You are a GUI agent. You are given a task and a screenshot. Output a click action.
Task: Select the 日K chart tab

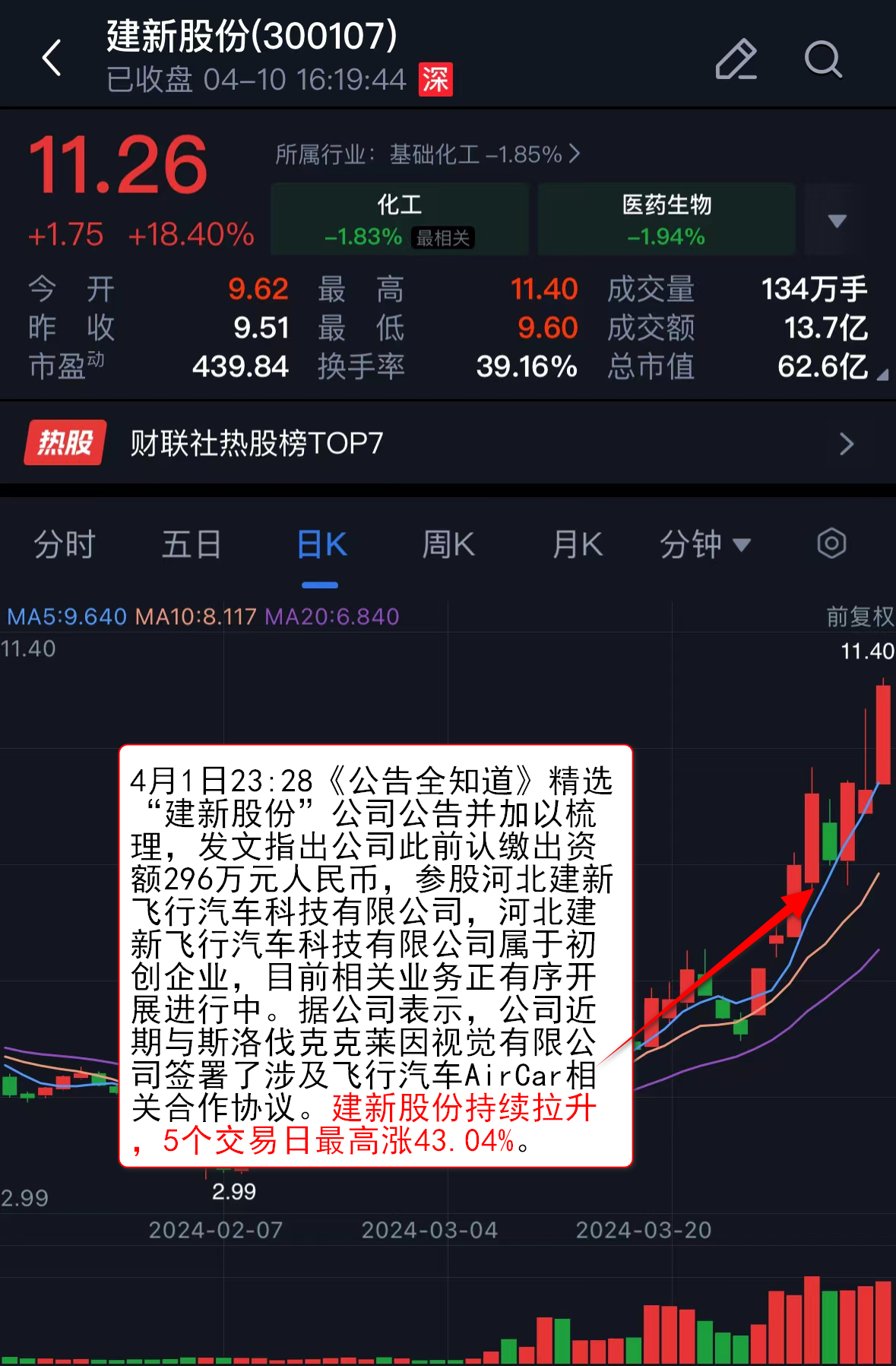(x=321, y=544)
